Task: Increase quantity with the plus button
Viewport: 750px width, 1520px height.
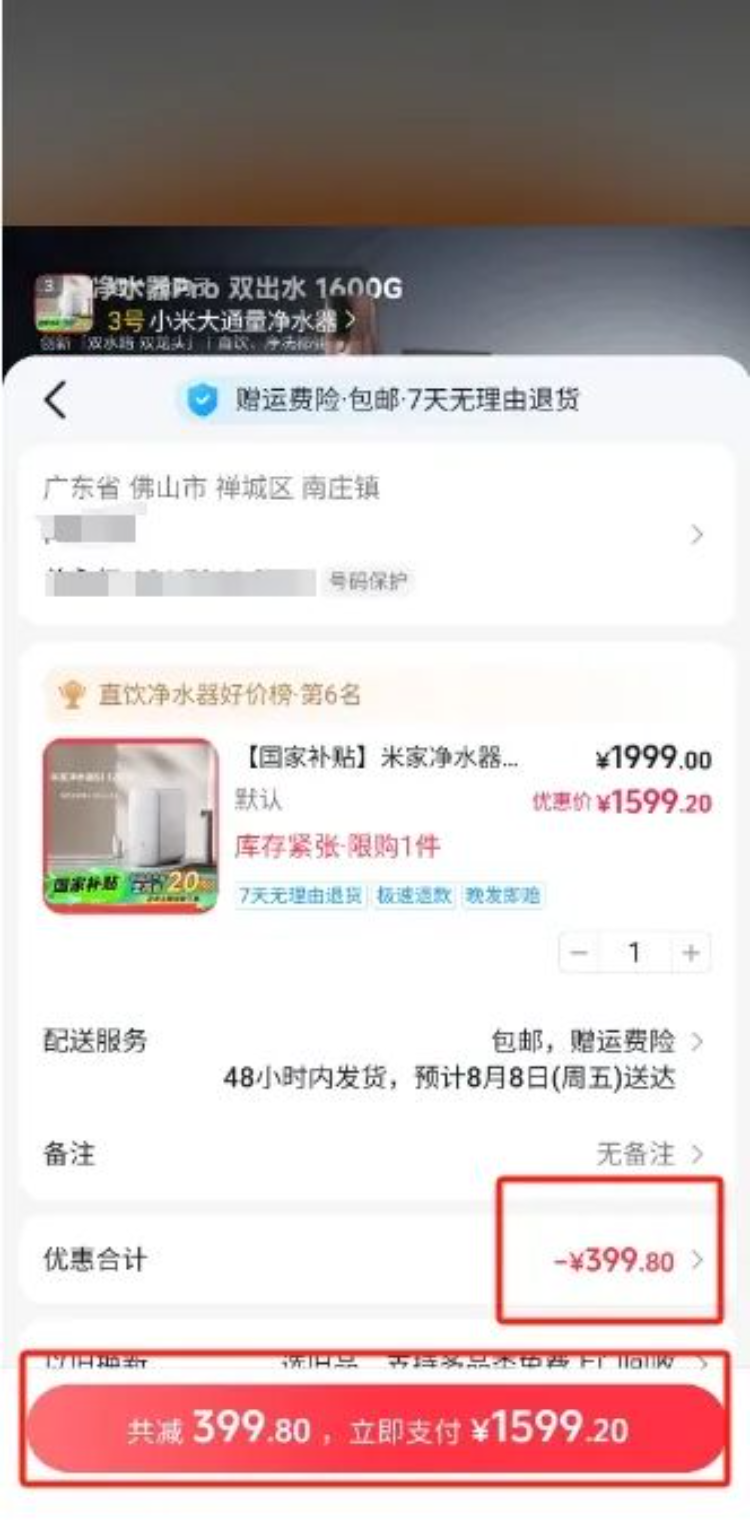Action: coord(690,953)
